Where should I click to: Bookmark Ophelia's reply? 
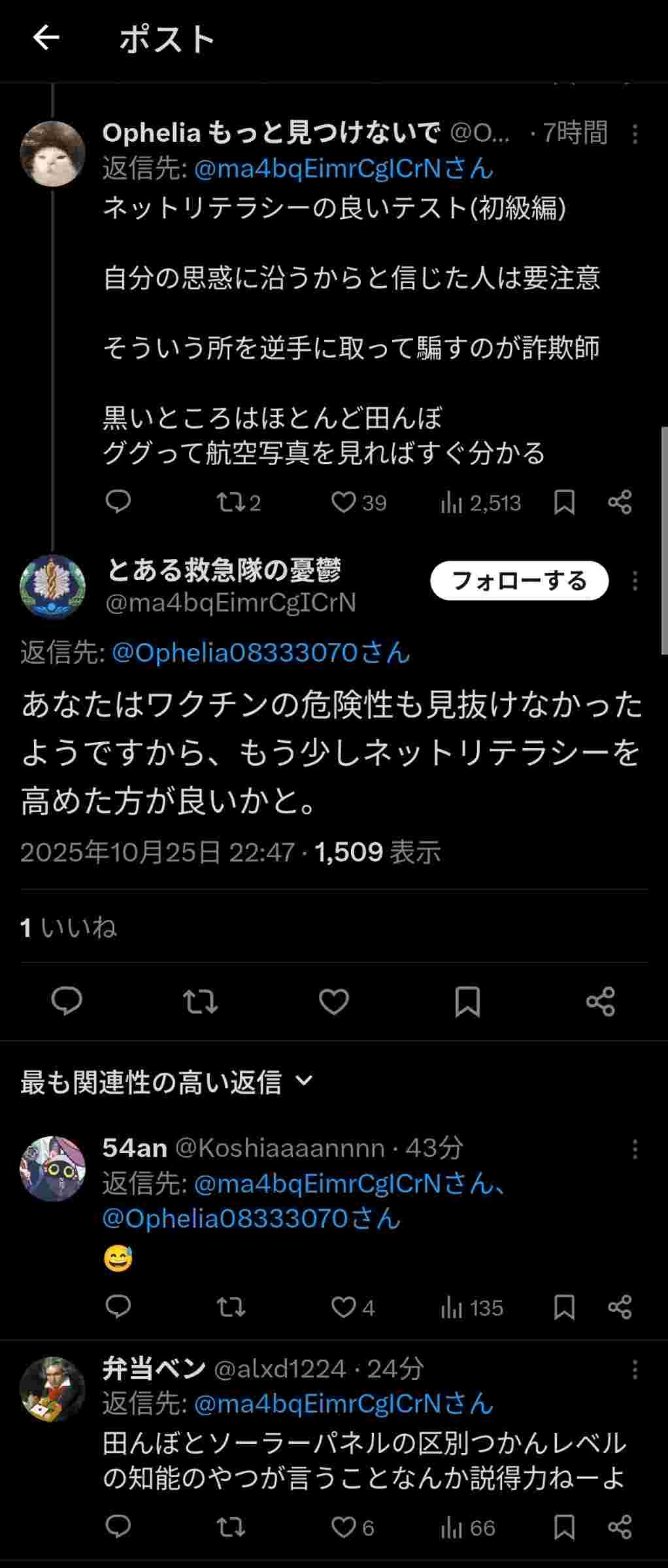(x=564, y=502)
